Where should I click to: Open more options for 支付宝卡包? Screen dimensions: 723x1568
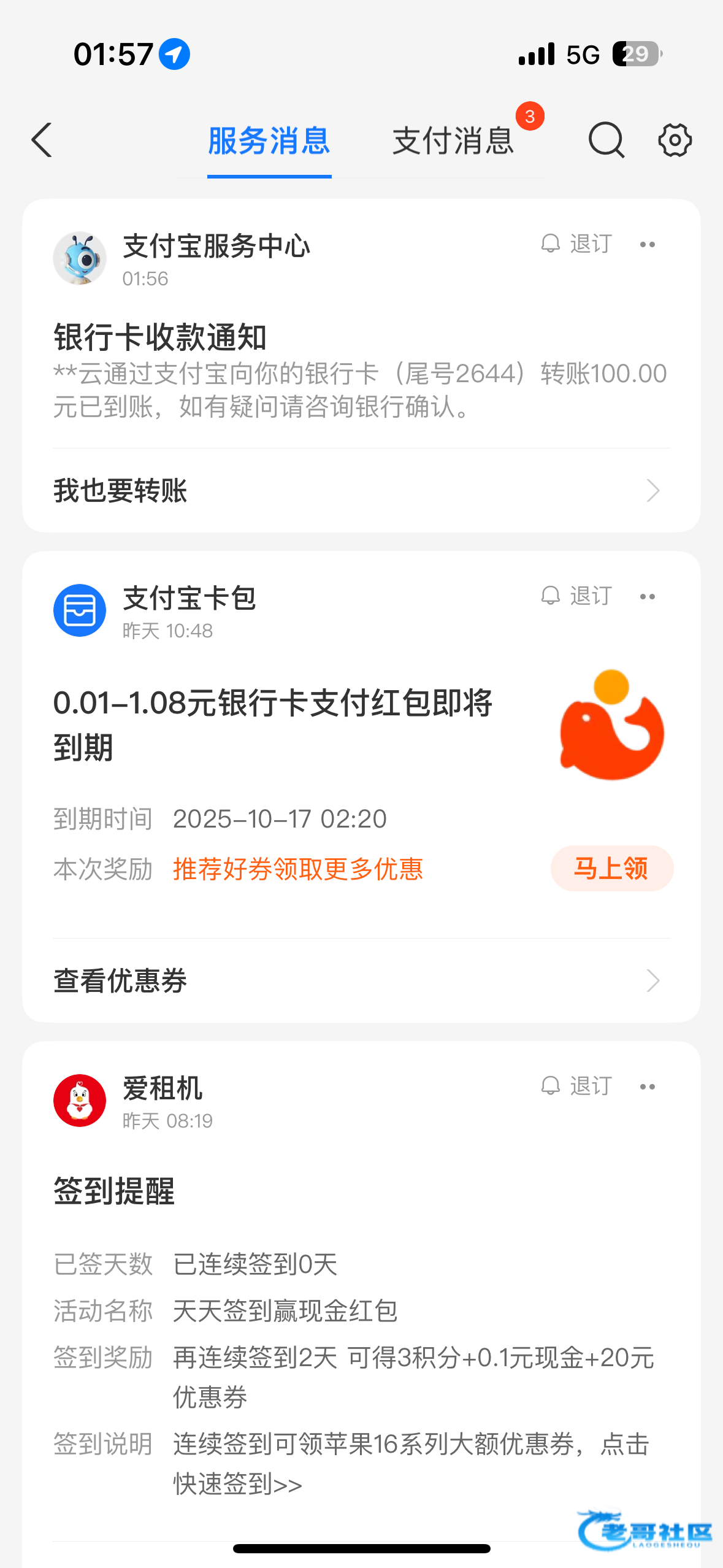click(x=648, y=596)
